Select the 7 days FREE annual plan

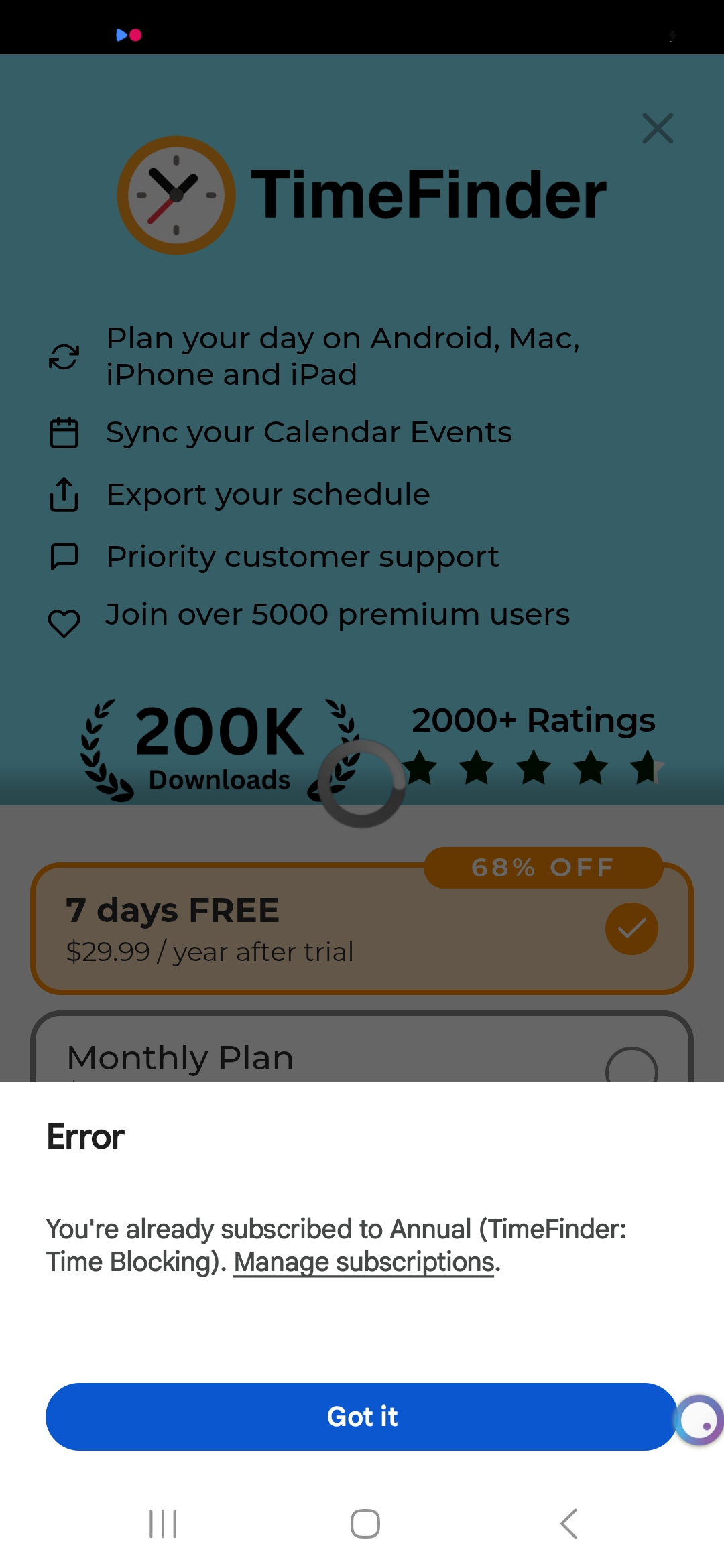click(x=361, y=928)
